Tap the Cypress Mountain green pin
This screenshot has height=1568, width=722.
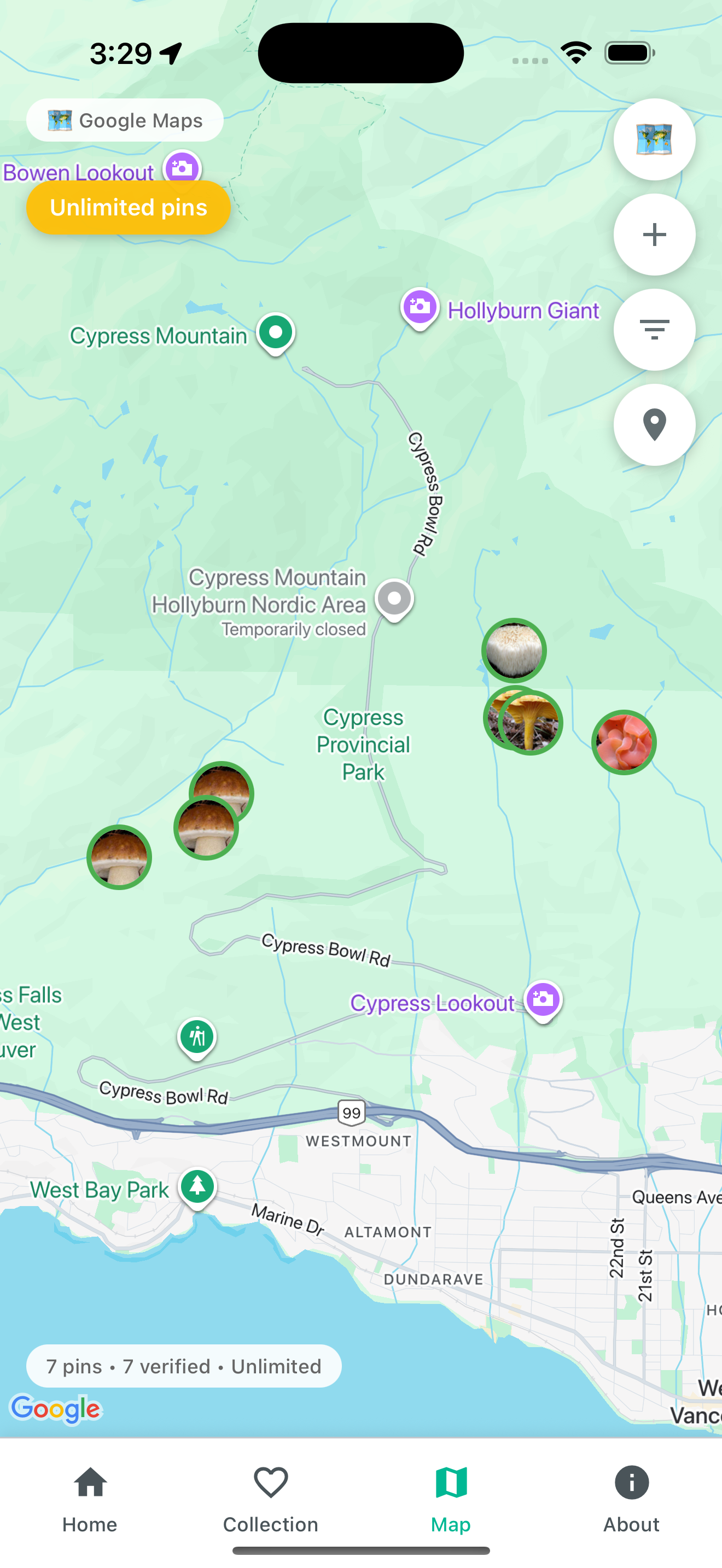point(275,333)
